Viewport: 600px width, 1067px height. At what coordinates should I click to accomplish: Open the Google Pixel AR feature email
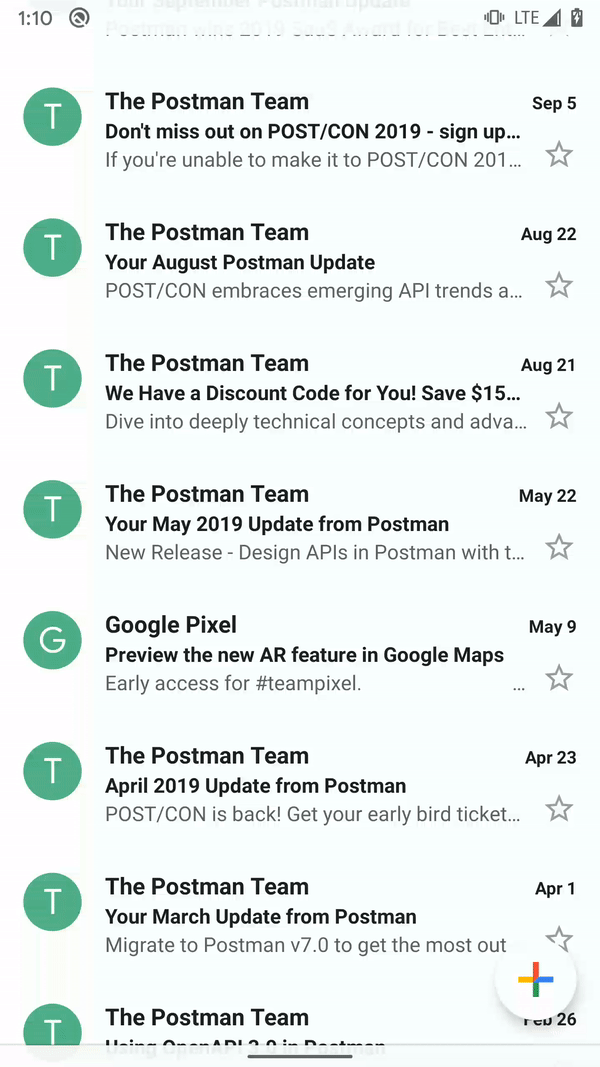[x=300, y=654]
